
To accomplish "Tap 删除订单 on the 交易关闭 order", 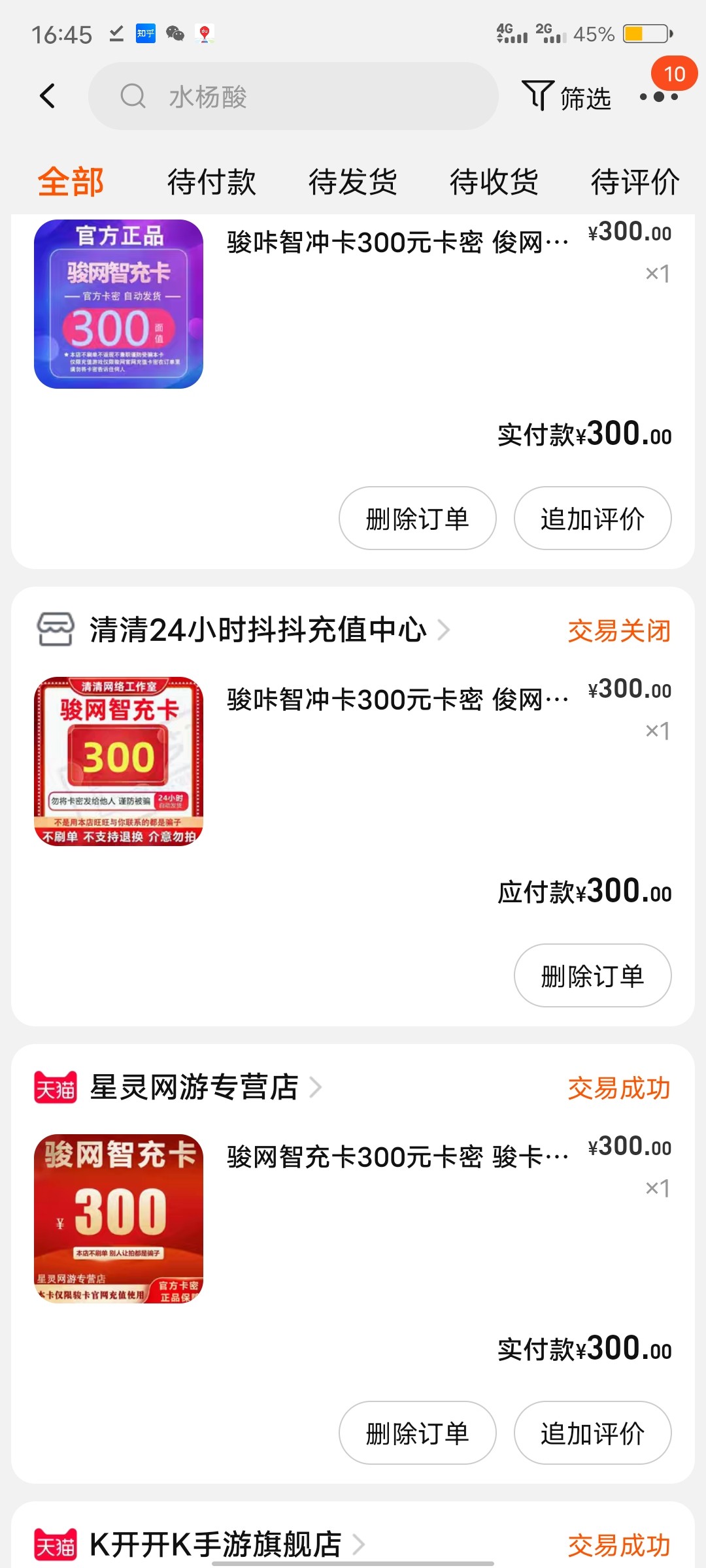I will tap(592, 975).
